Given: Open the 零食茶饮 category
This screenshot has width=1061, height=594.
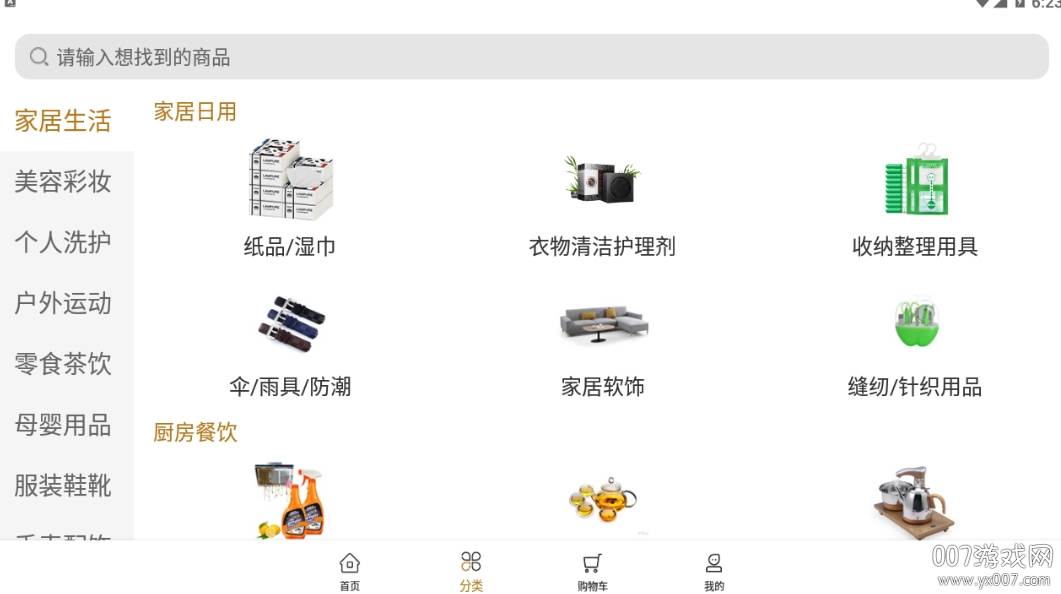Looking at the screenshot, I should click(x=63, y=364).
